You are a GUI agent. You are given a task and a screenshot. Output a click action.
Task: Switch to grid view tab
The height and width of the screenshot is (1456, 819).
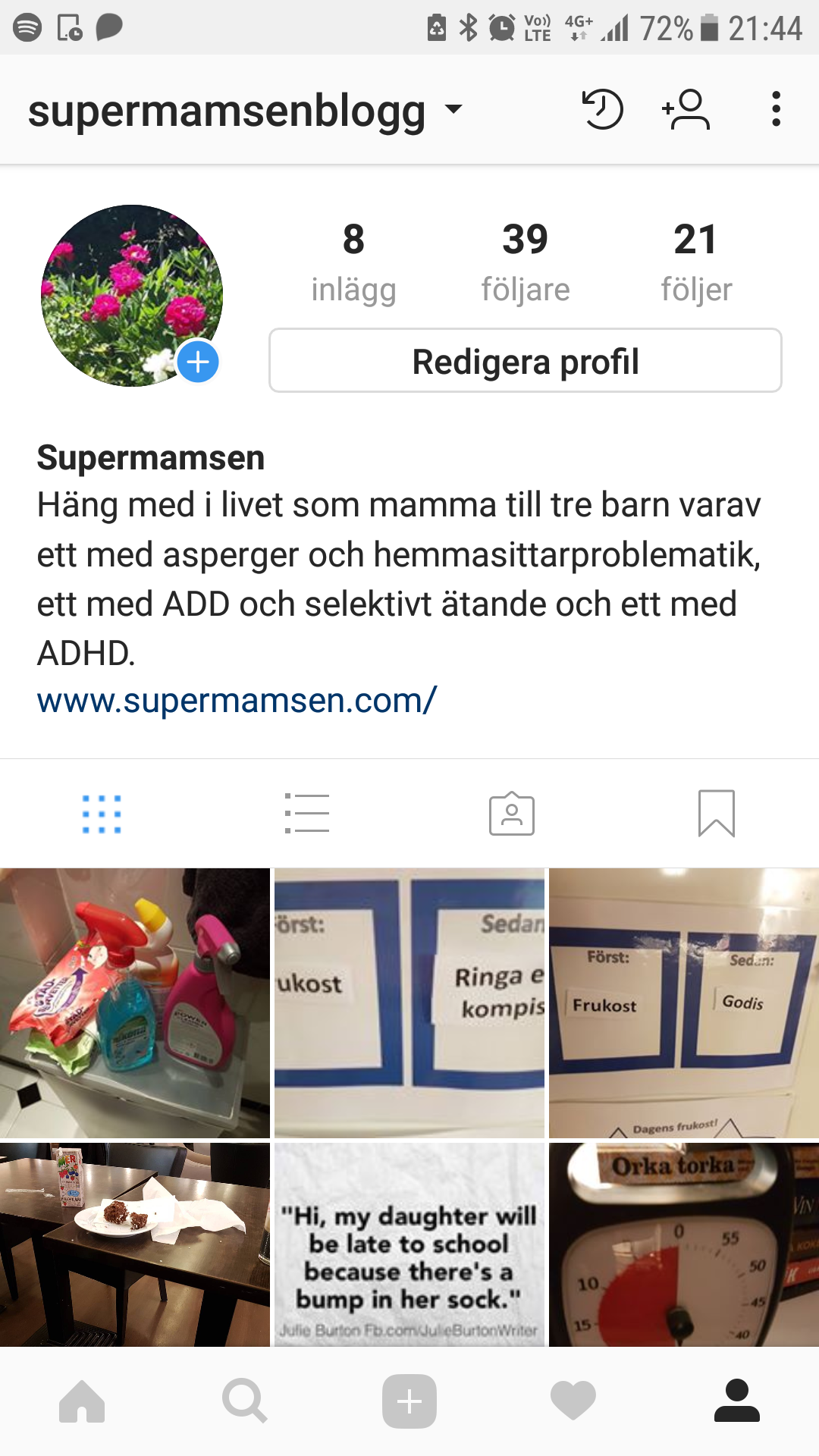pyautogui.click(x=102, y=814)
